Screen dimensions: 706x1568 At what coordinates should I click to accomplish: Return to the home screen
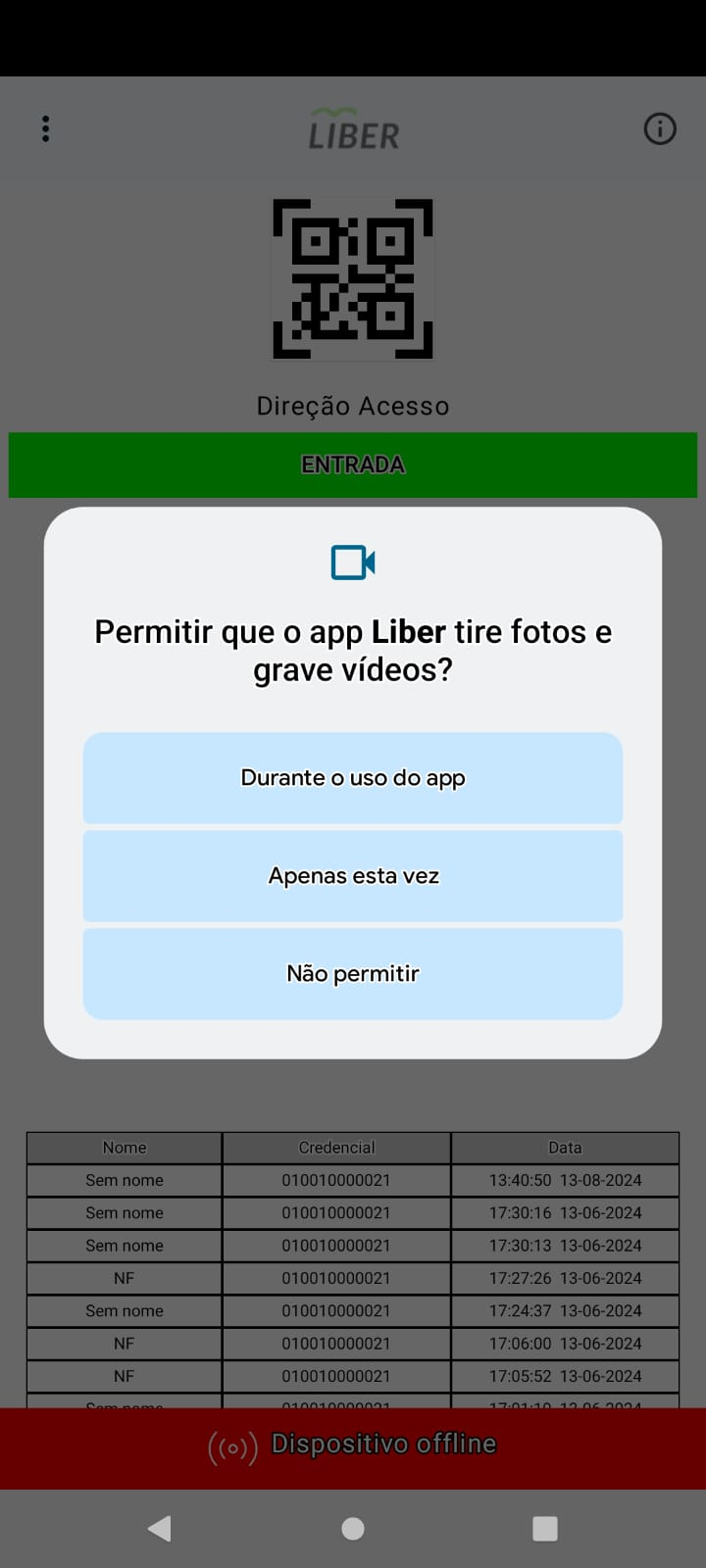pos(353,1528)
